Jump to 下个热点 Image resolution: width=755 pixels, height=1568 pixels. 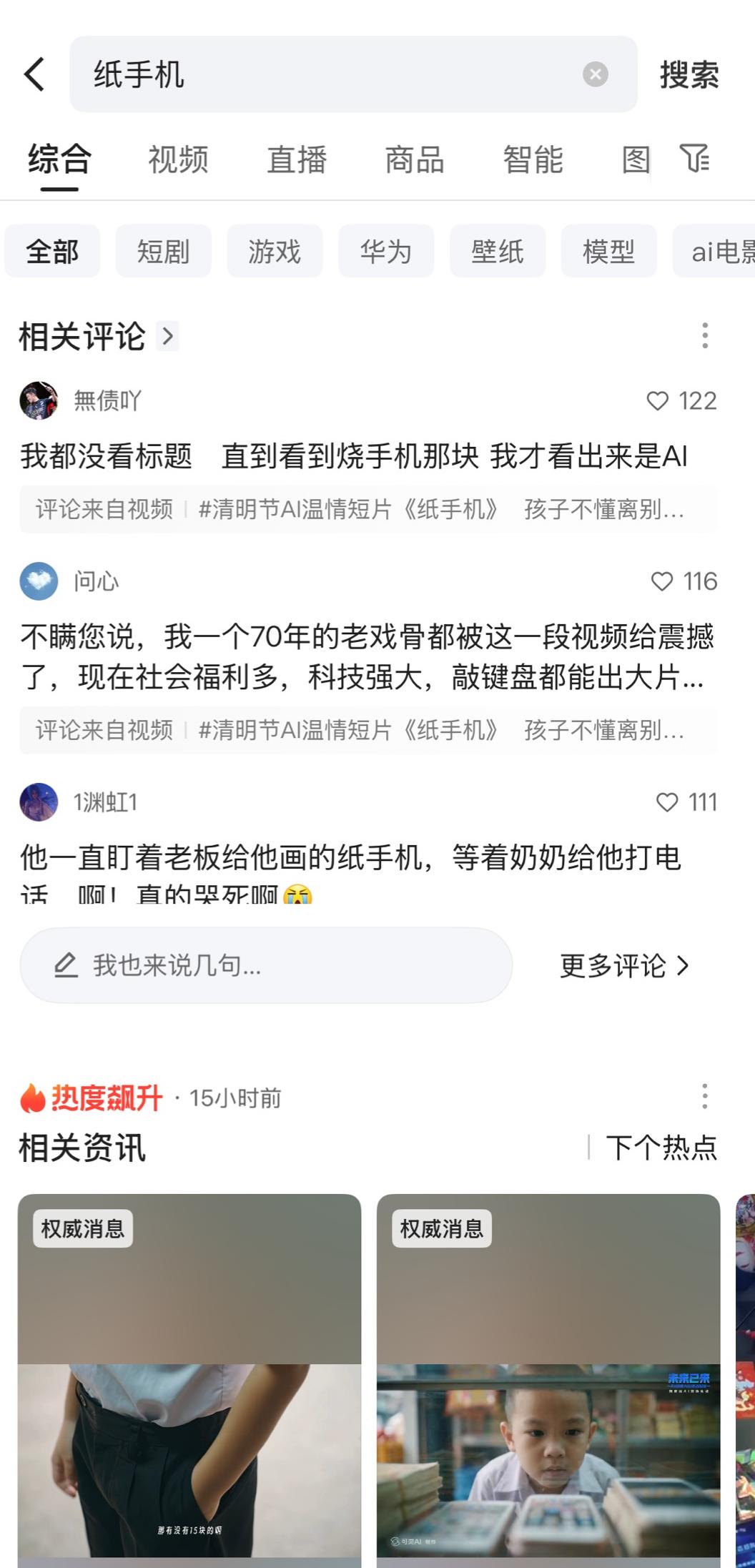pos(661,1148)
